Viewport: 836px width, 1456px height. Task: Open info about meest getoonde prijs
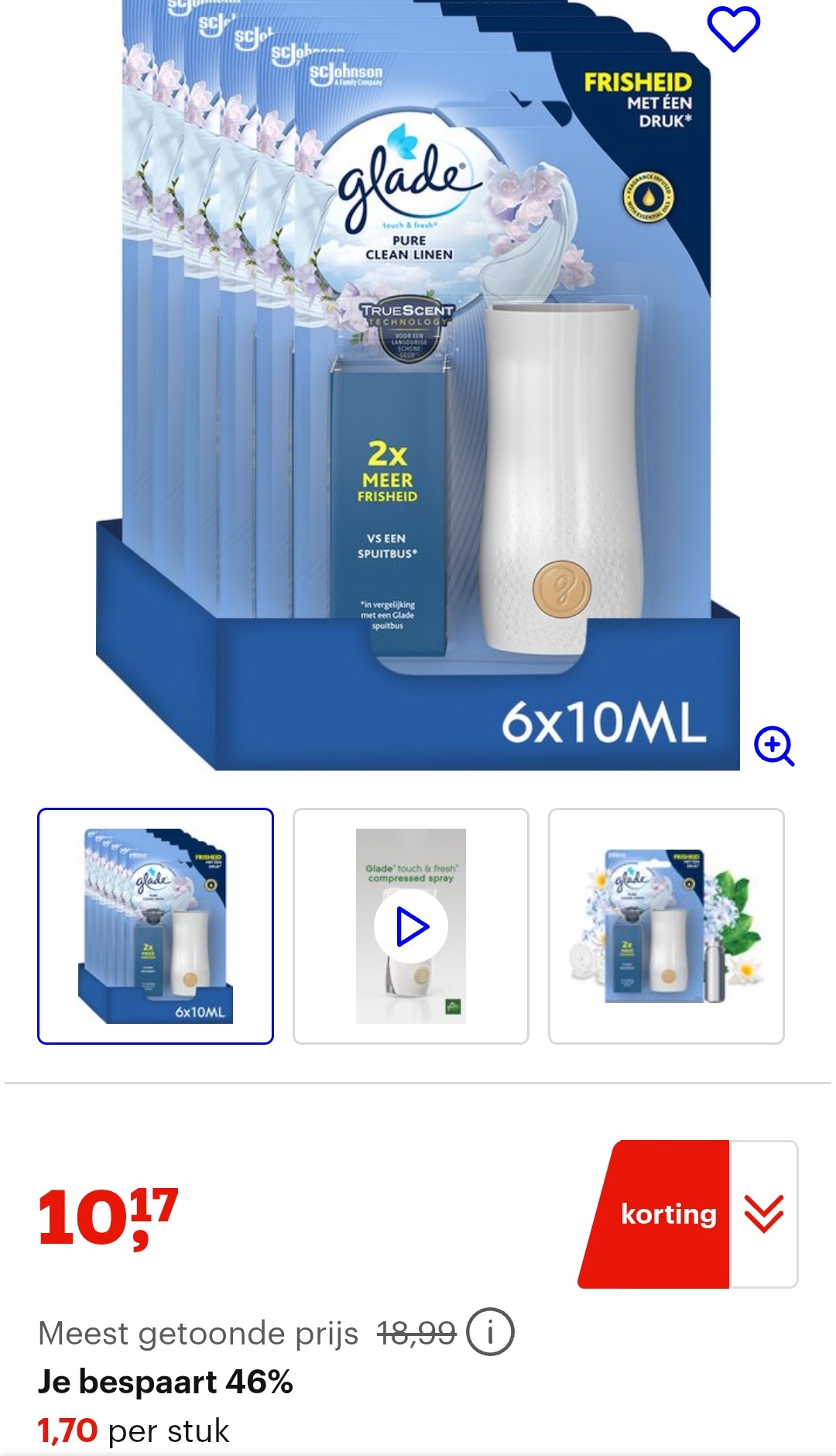tap(490, 1332)
